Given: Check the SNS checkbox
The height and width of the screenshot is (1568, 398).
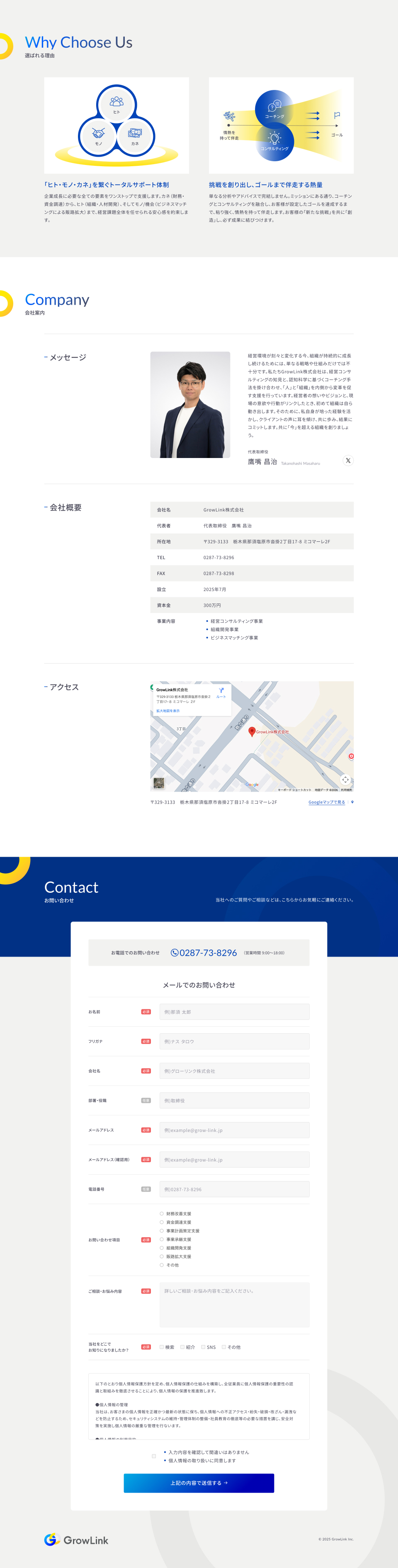Looking at the screenshot, I should coord(203,1347).
